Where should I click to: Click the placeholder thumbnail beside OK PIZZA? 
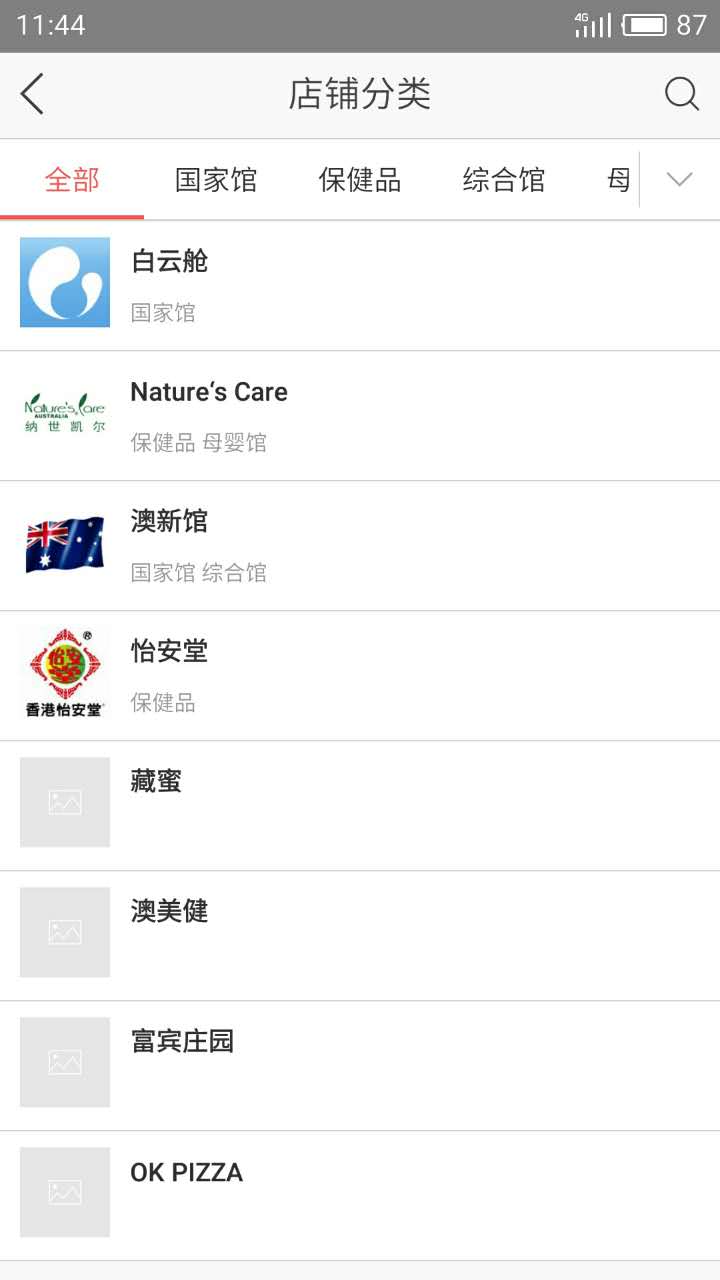point(64,1192)
